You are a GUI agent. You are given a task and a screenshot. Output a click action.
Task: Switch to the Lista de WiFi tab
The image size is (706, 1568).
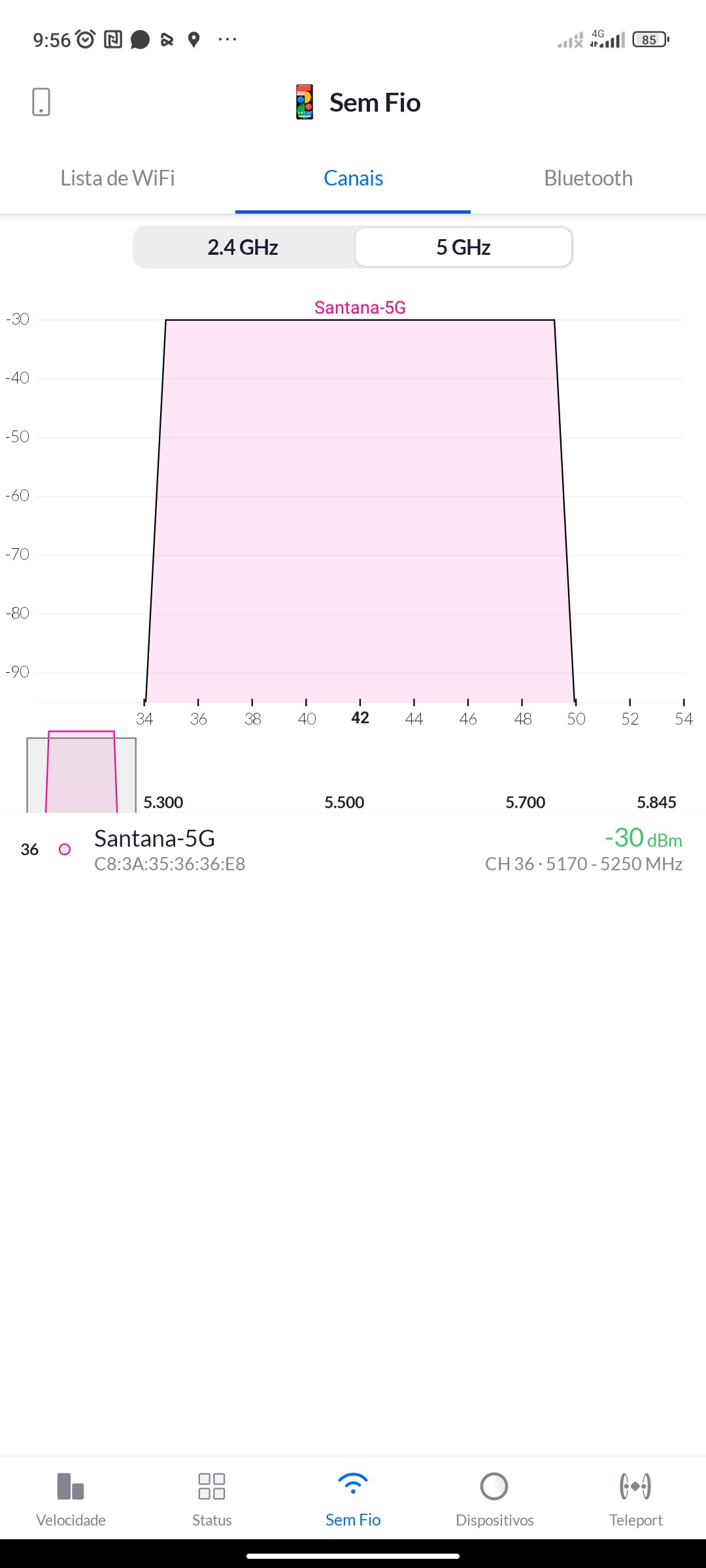(x=118, y=178)
